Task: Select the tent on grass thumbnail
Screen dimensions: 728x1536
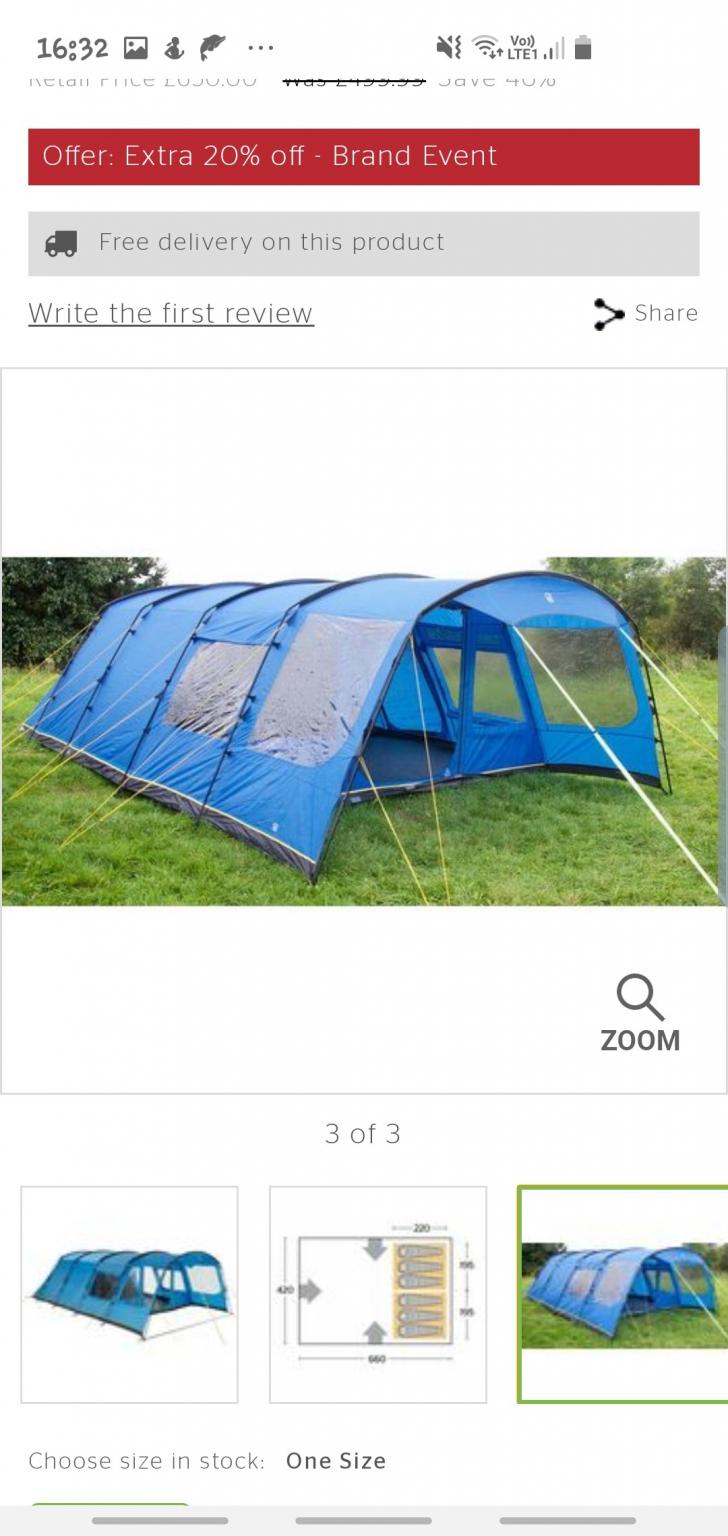Action: click(x=622, y=1294)
